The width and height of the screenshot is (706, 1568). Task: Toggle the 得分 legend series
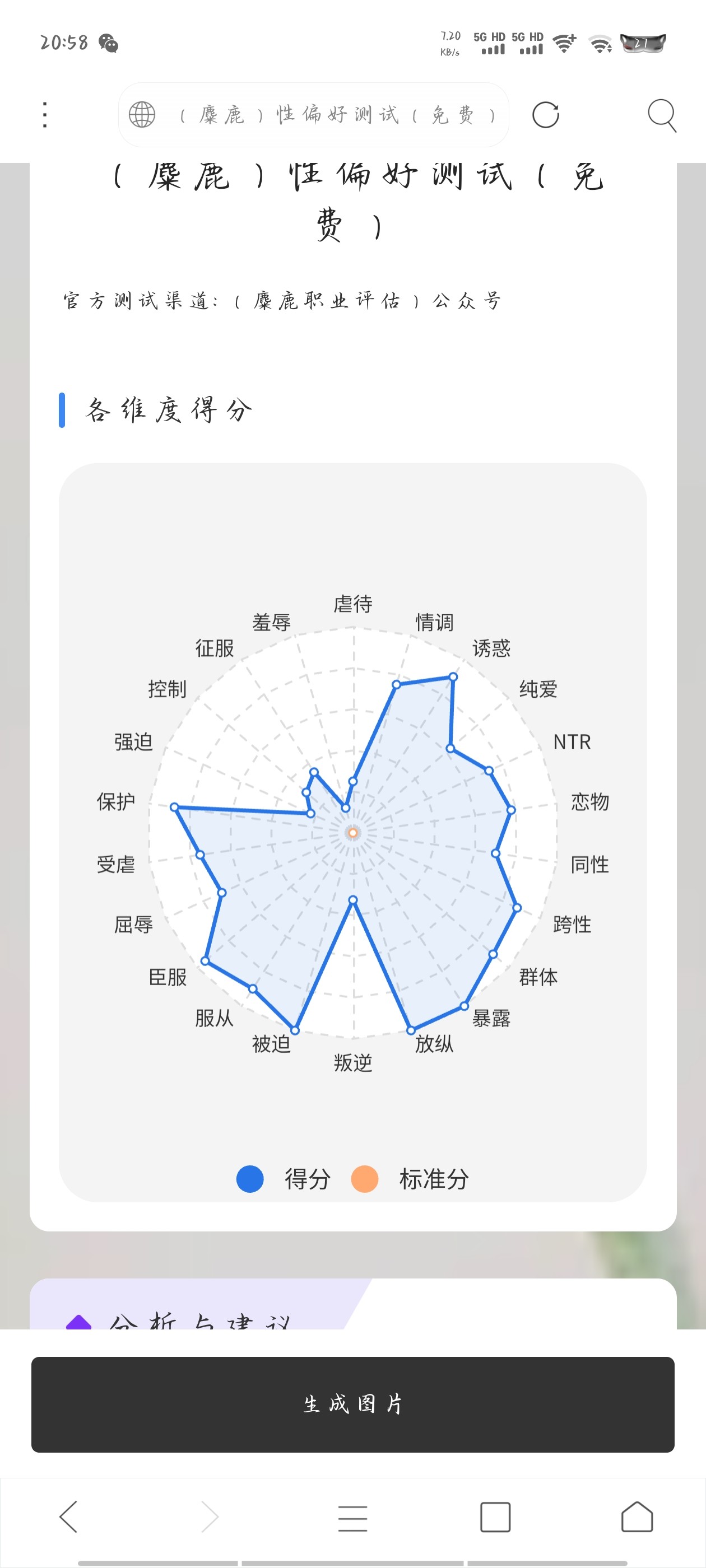[284, 1178]
